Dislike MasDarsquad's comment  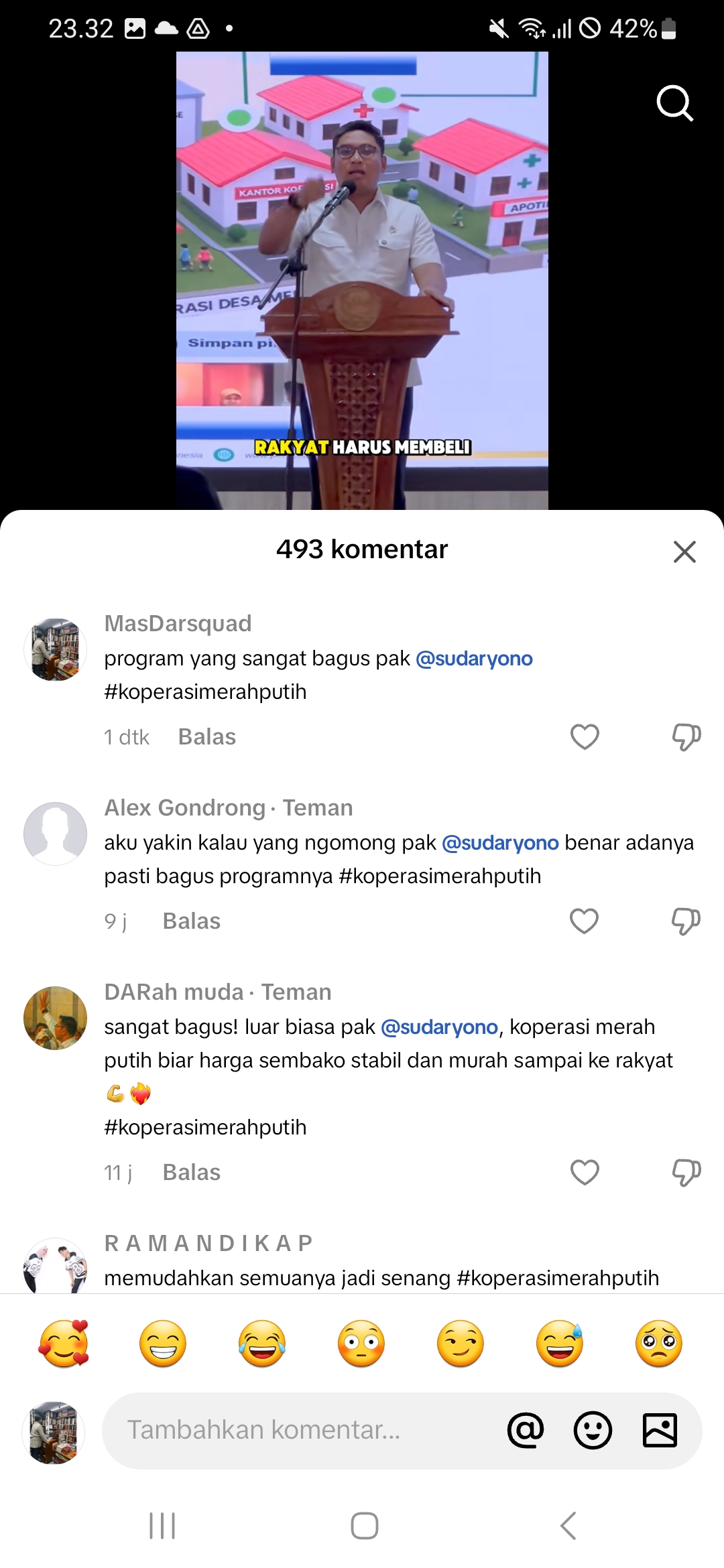pos(686,737)
